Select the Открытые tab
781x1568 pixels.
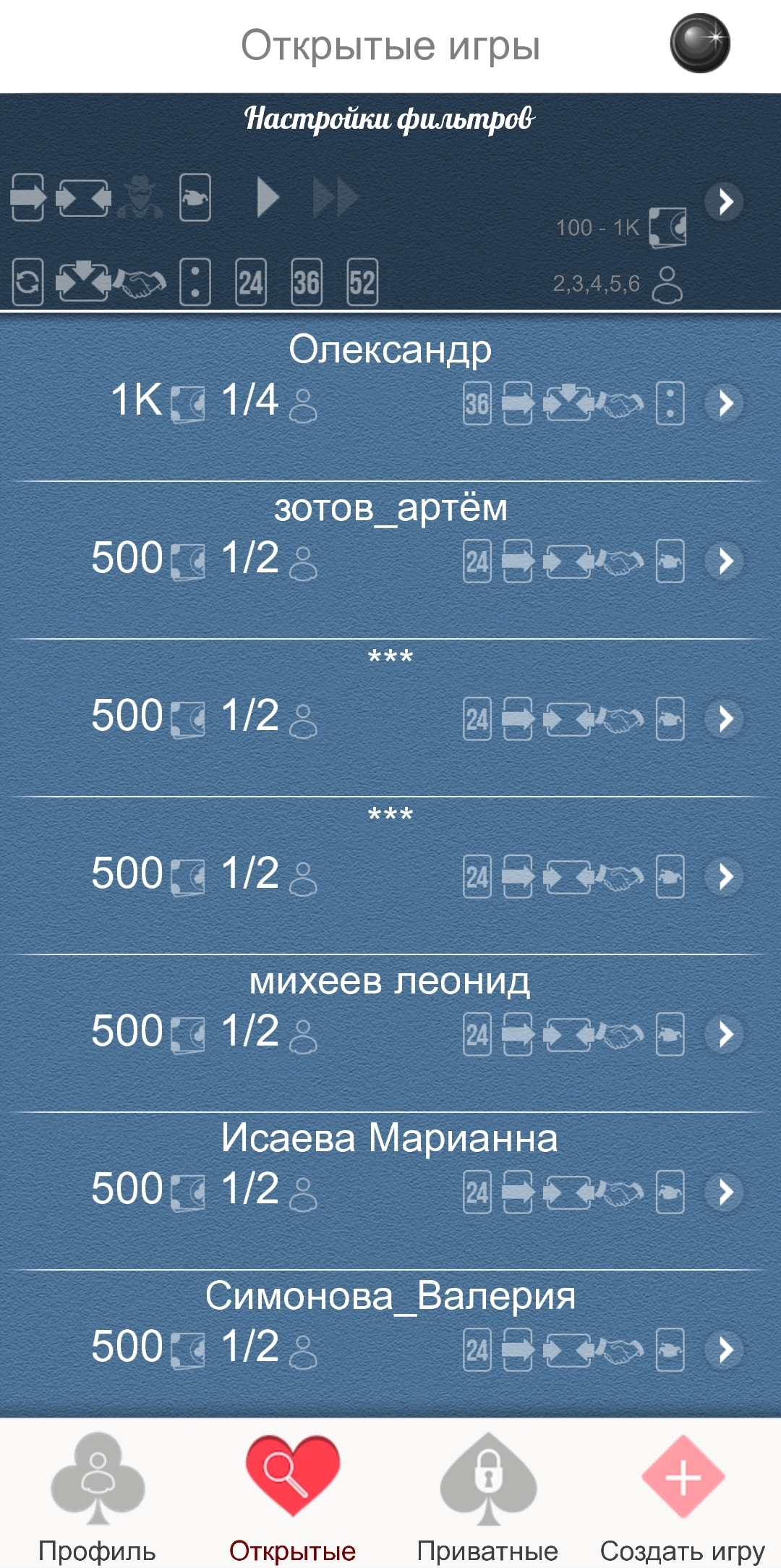(x=292, y=1496)
